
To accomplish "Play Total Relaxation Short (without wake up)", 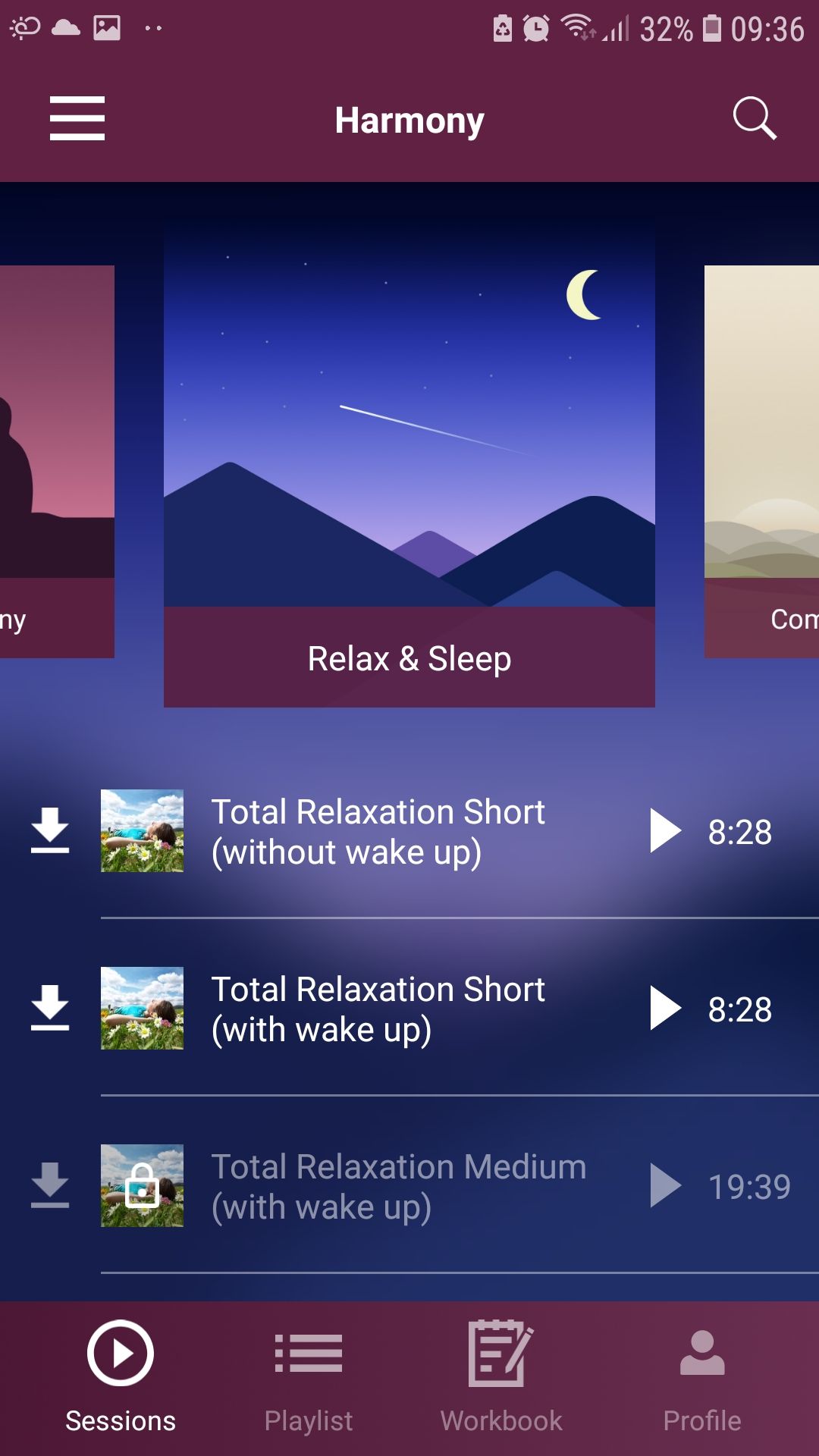I will (666, 831).
